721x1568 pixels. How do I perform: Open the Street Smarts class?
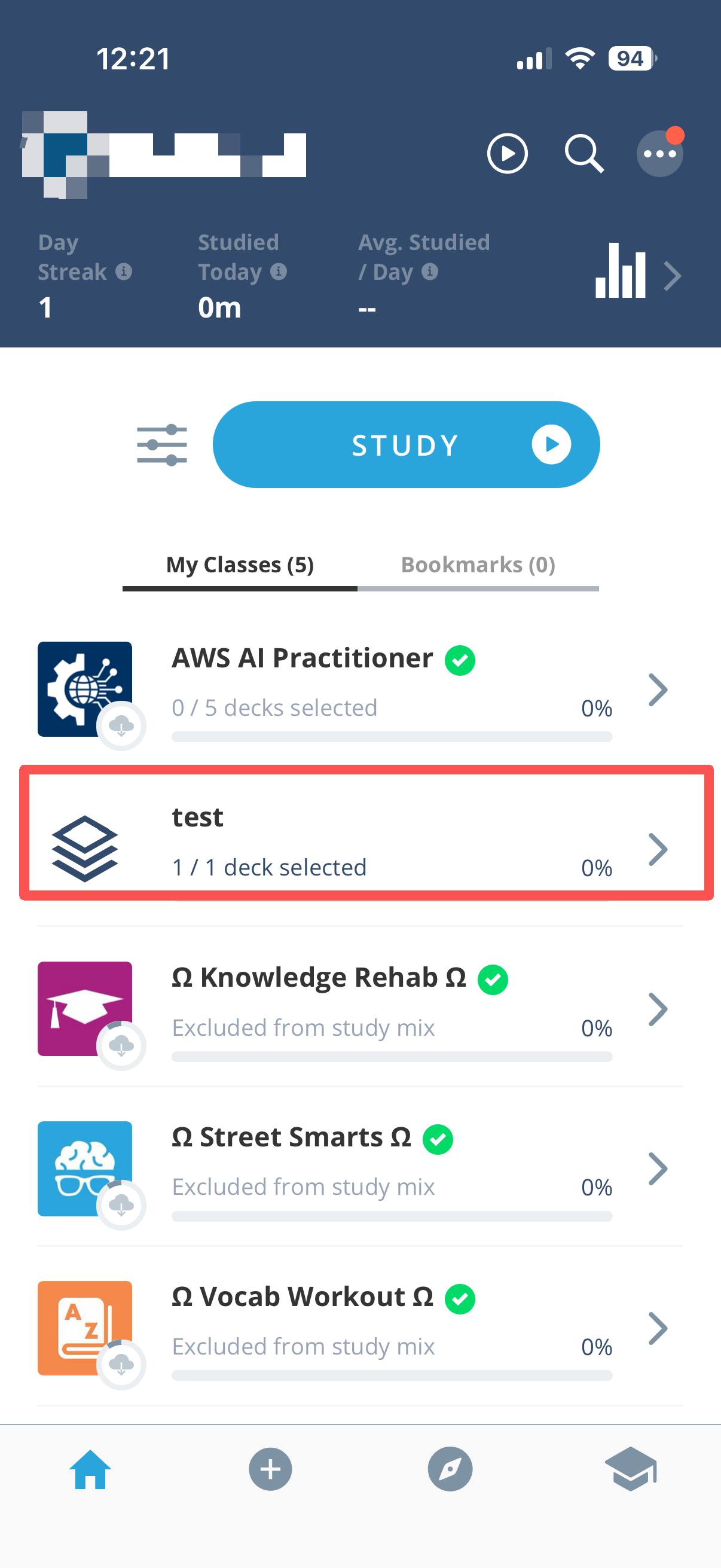(x=360, y=1168)
